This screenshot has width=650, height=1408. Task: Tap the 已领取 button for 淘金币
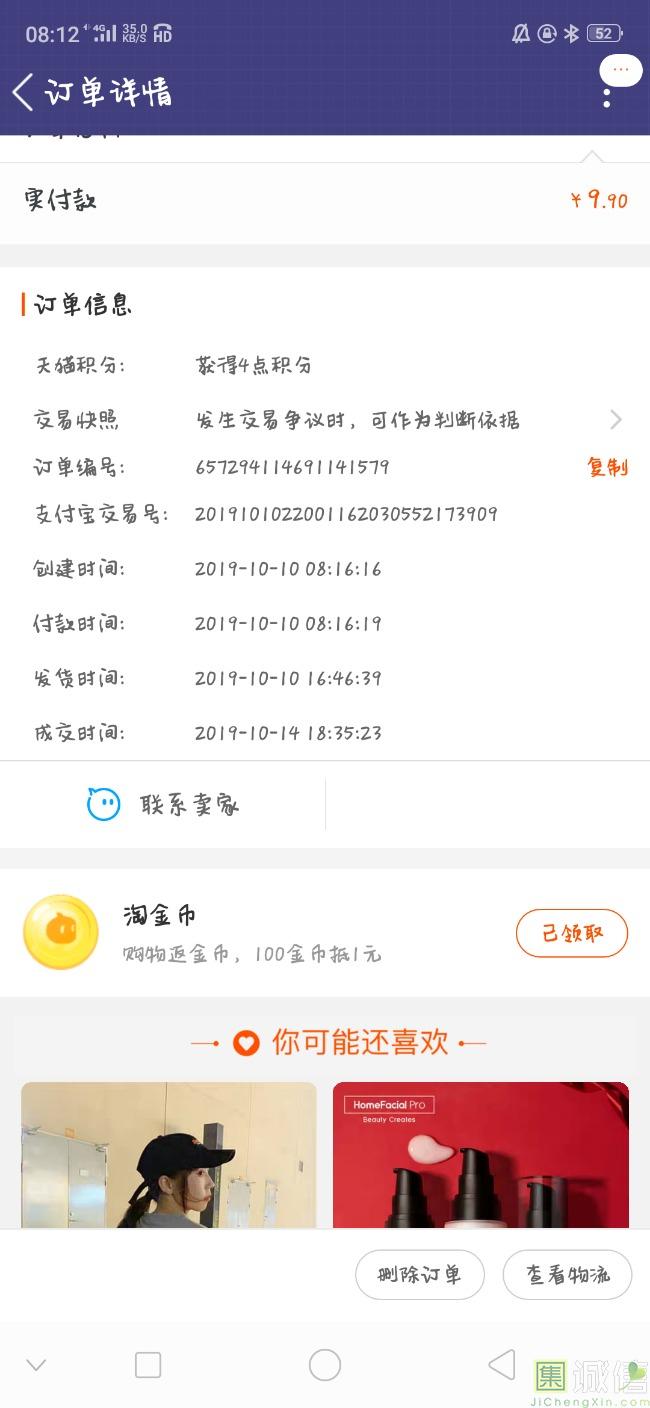[x=572, y=933]
